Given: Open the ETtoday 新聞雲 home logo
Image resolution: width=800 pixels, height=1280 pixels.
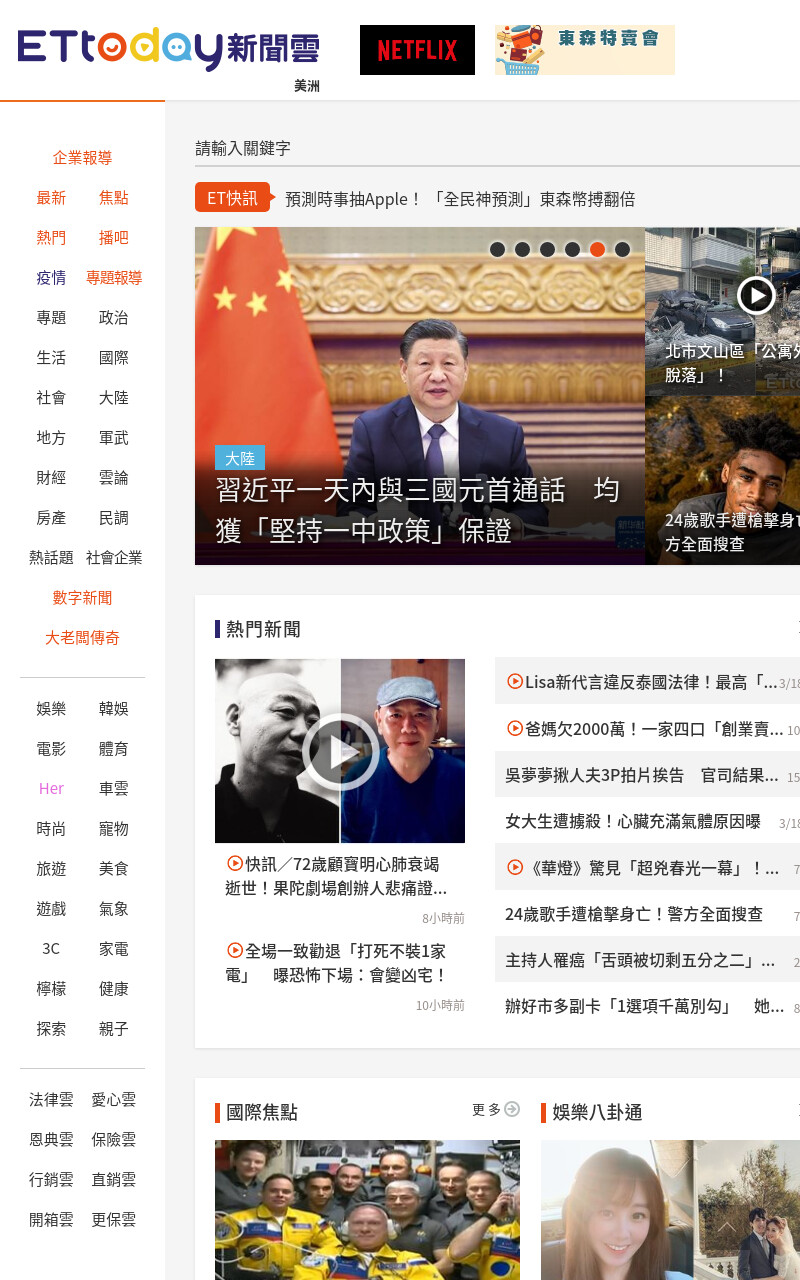Looking at the screenshot, I should coord(169,49).
